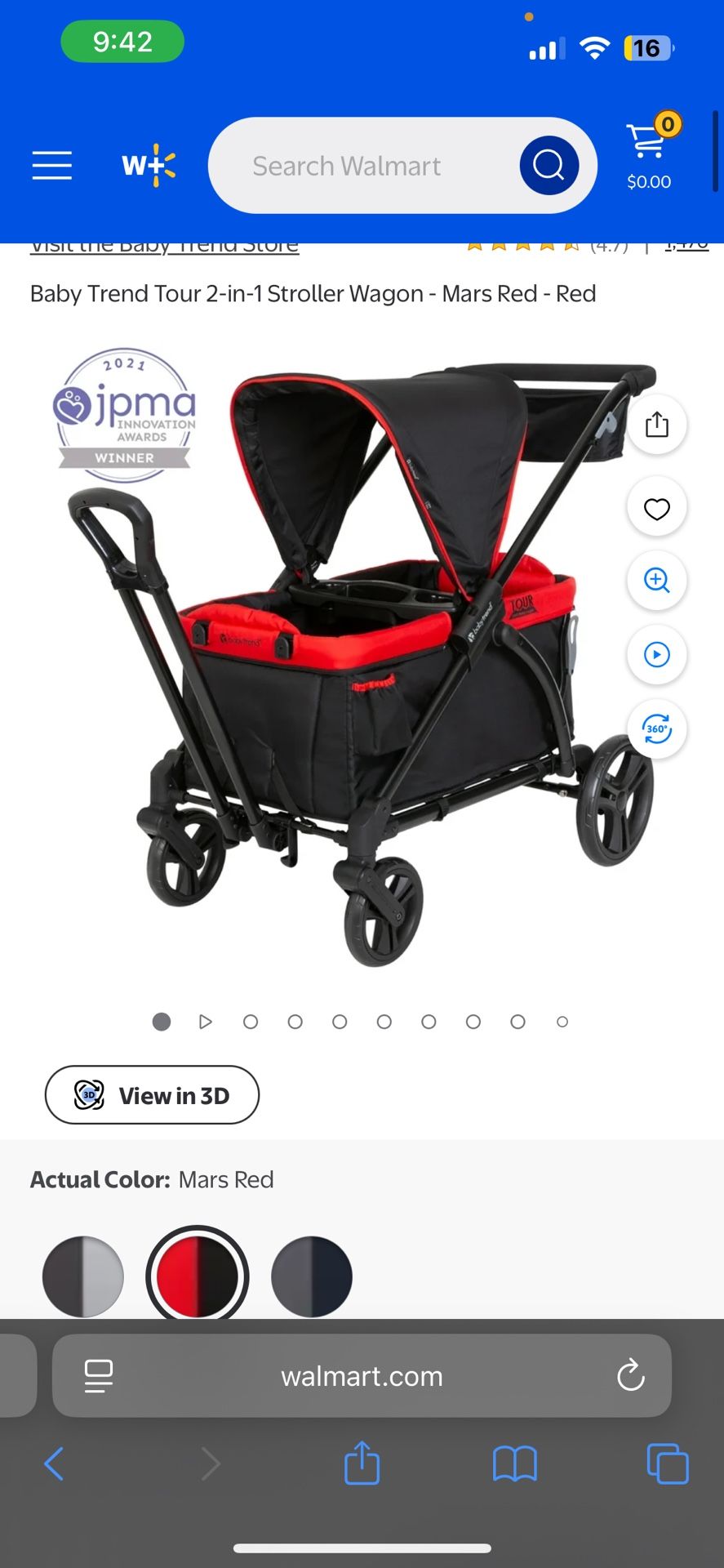Open the hamburger menu
Image resolution: width=724 pixels, height=1568 pixels.
tap(52, 165)
